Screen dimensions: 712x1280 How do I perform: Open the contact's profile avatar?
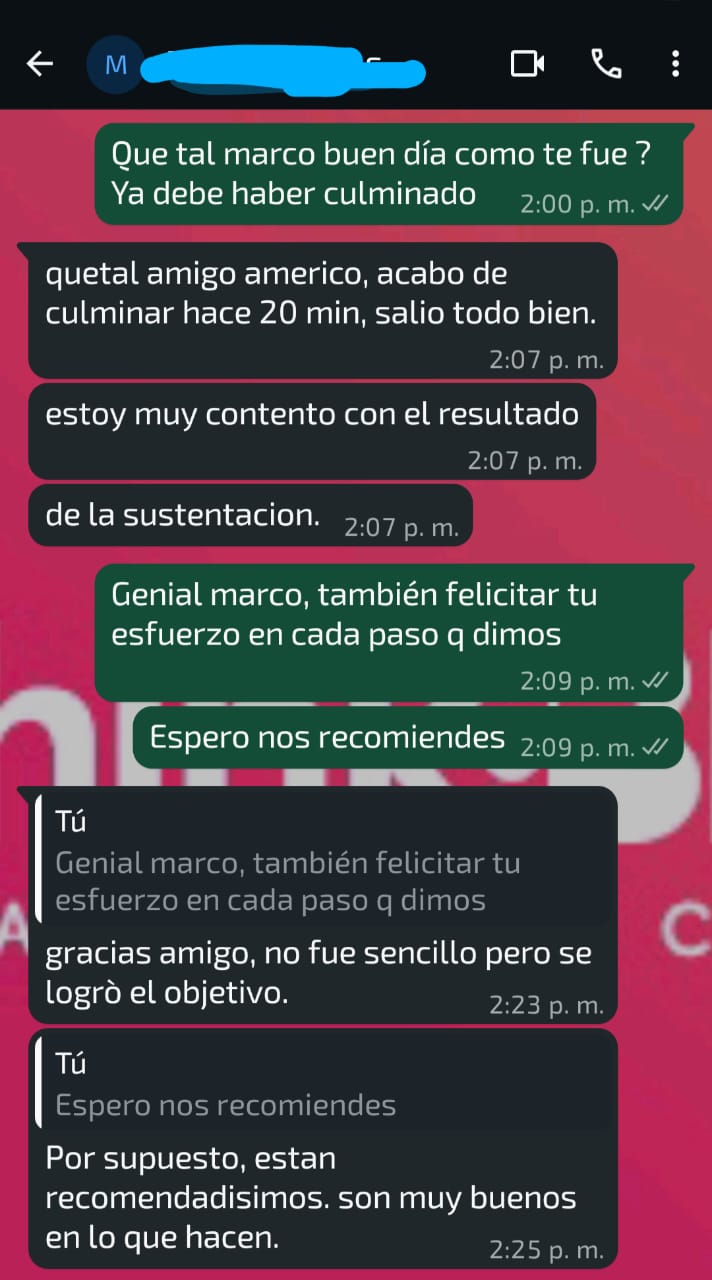(116, 65)
